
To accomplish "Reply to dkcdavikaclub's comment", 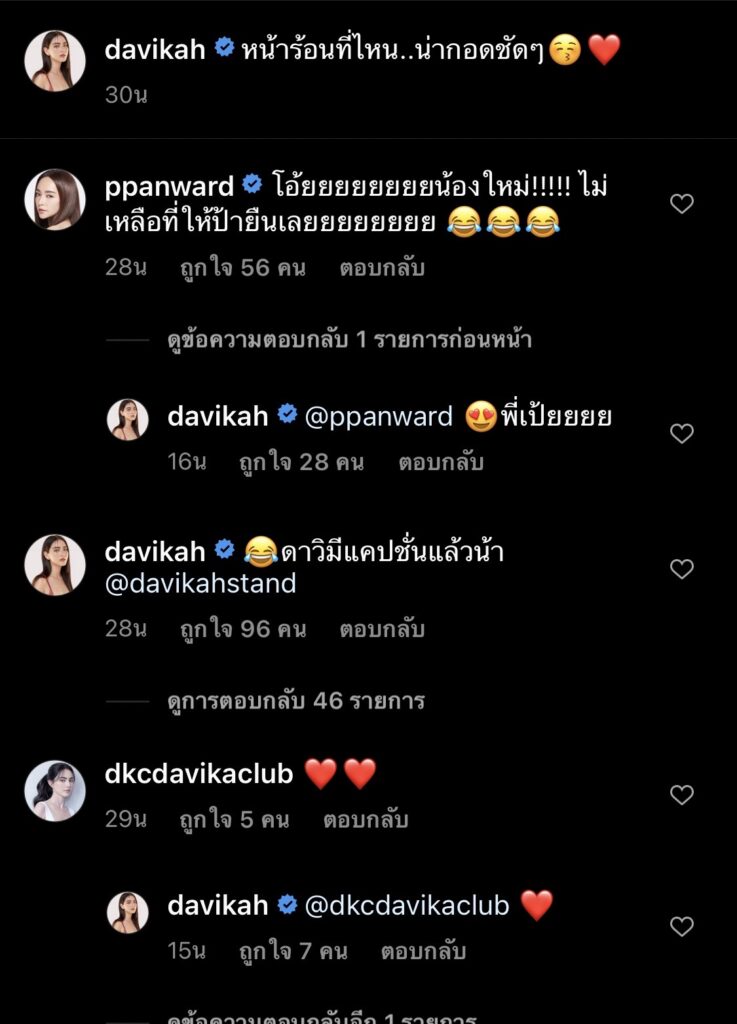I will point(365,820).
